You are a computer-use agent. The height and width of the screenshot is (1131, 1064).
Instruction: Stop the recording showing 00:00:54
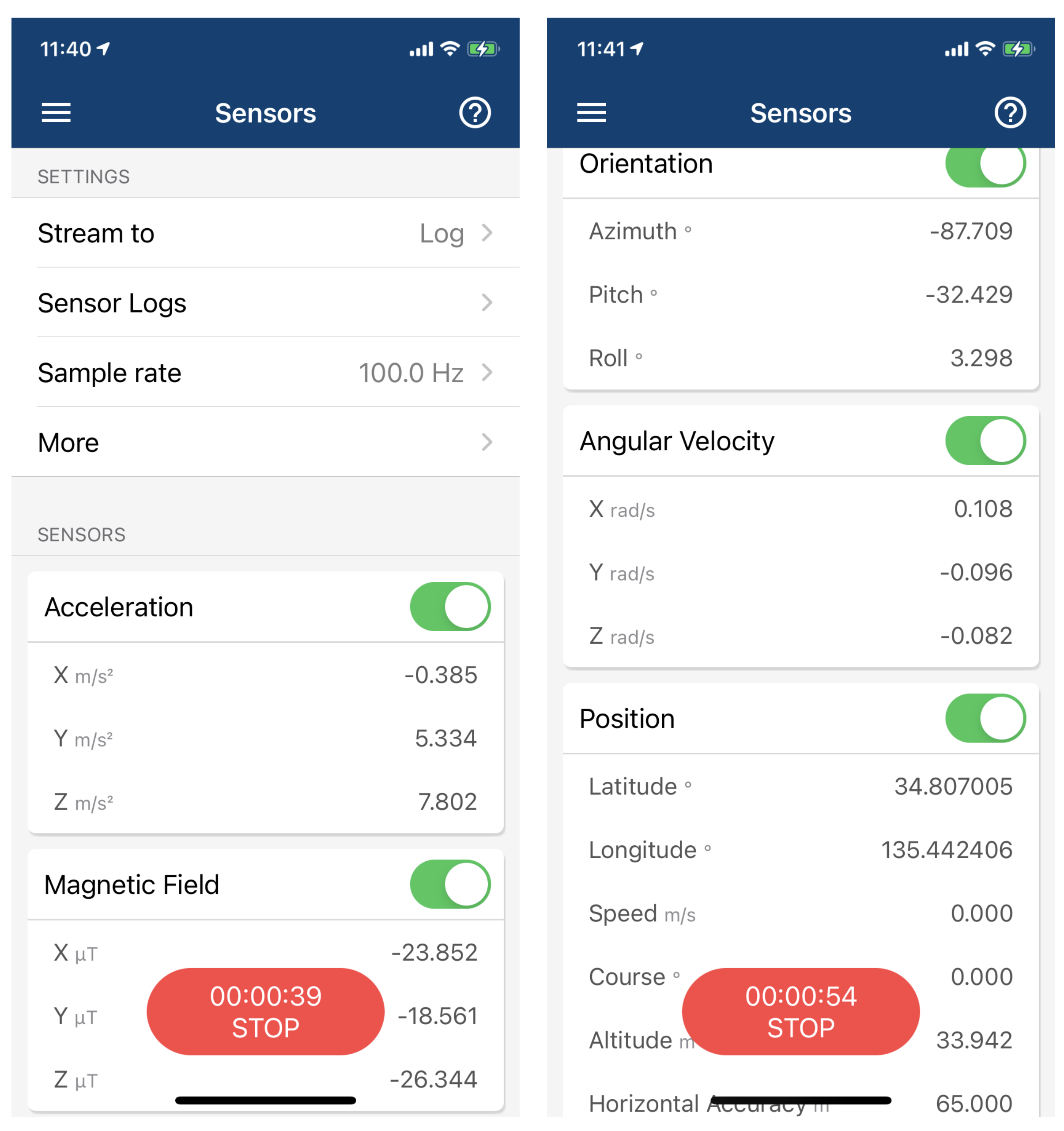[800, 1011]
